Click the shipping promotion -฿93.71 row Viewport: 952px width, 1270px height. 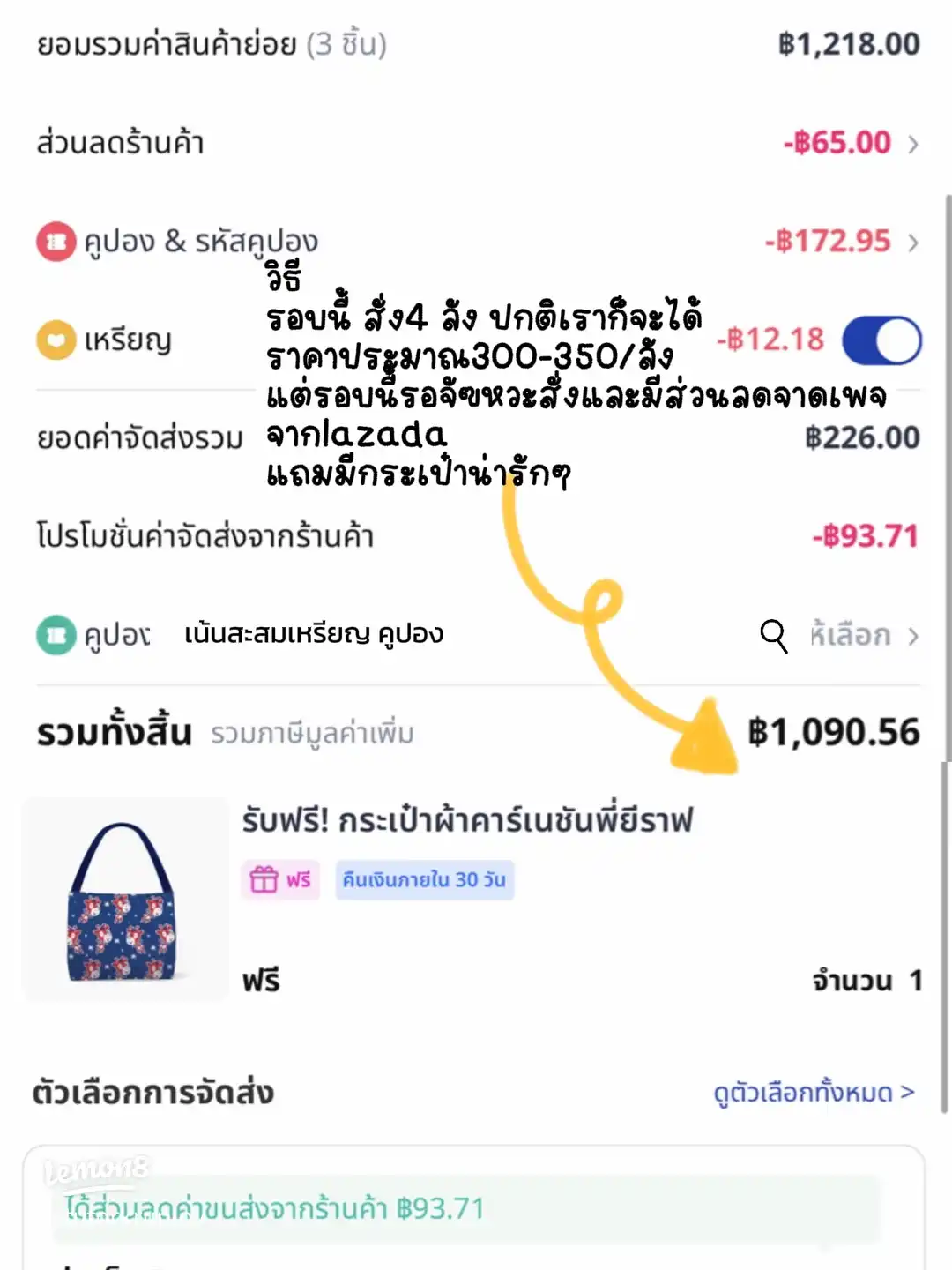click(x=476, y=535)
